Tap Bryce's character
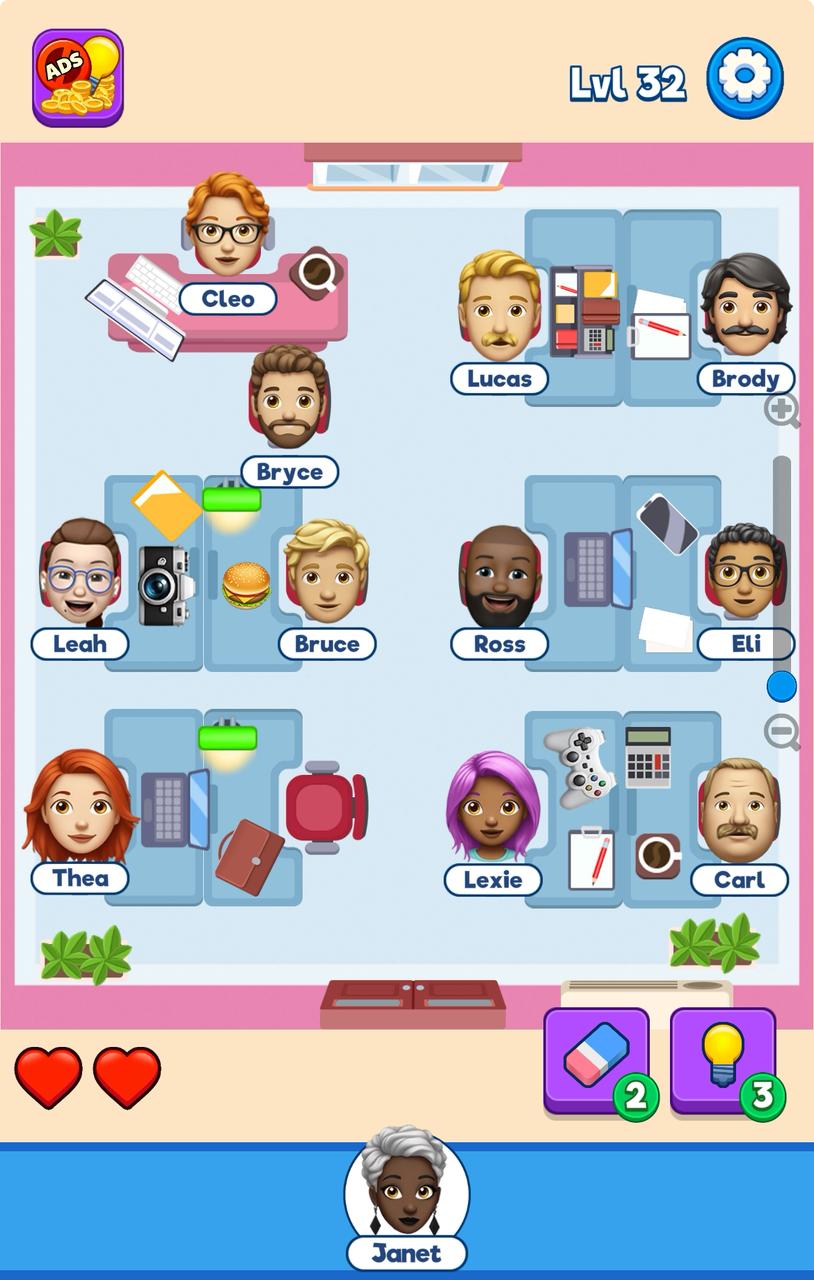The width and height of the screenshot is (814, 1280). coord(289,400)
